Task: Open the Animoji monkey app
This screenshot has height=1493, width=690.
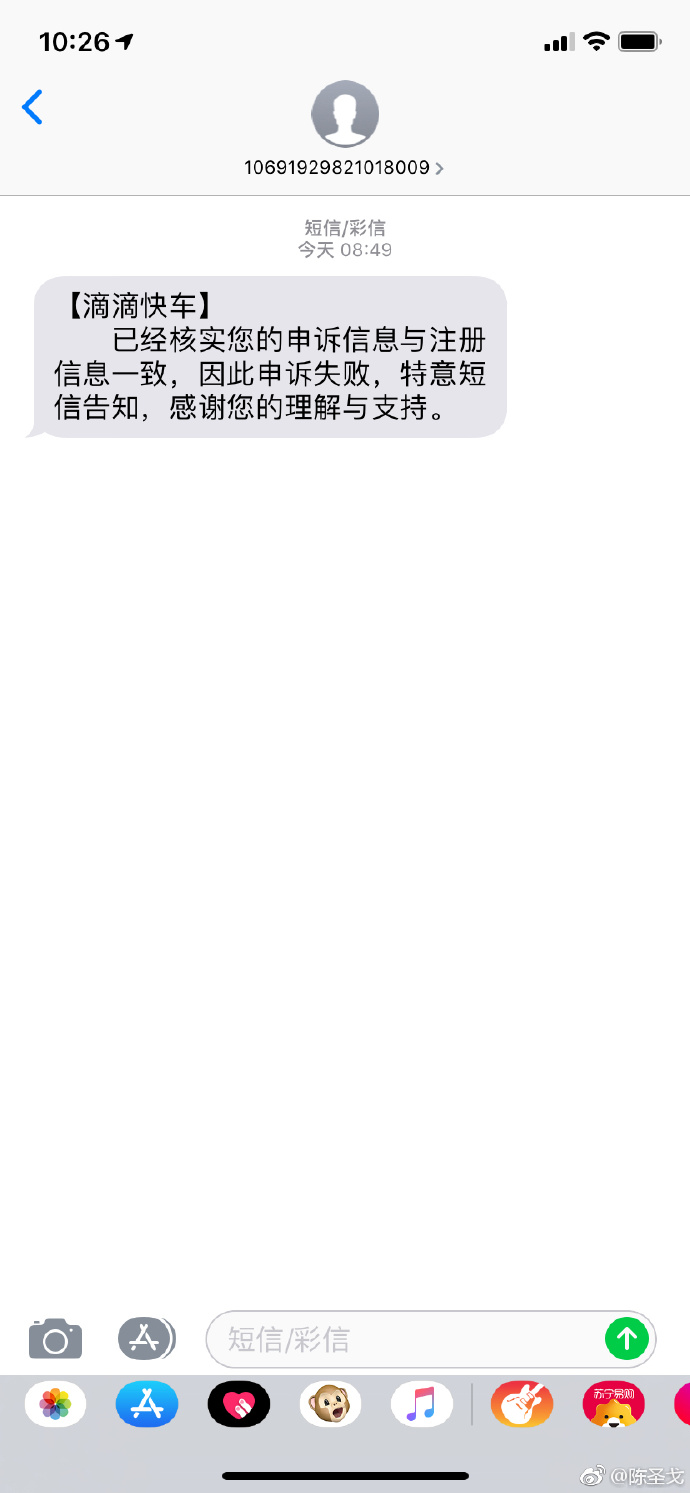Action: click(x=330, y=1405)
